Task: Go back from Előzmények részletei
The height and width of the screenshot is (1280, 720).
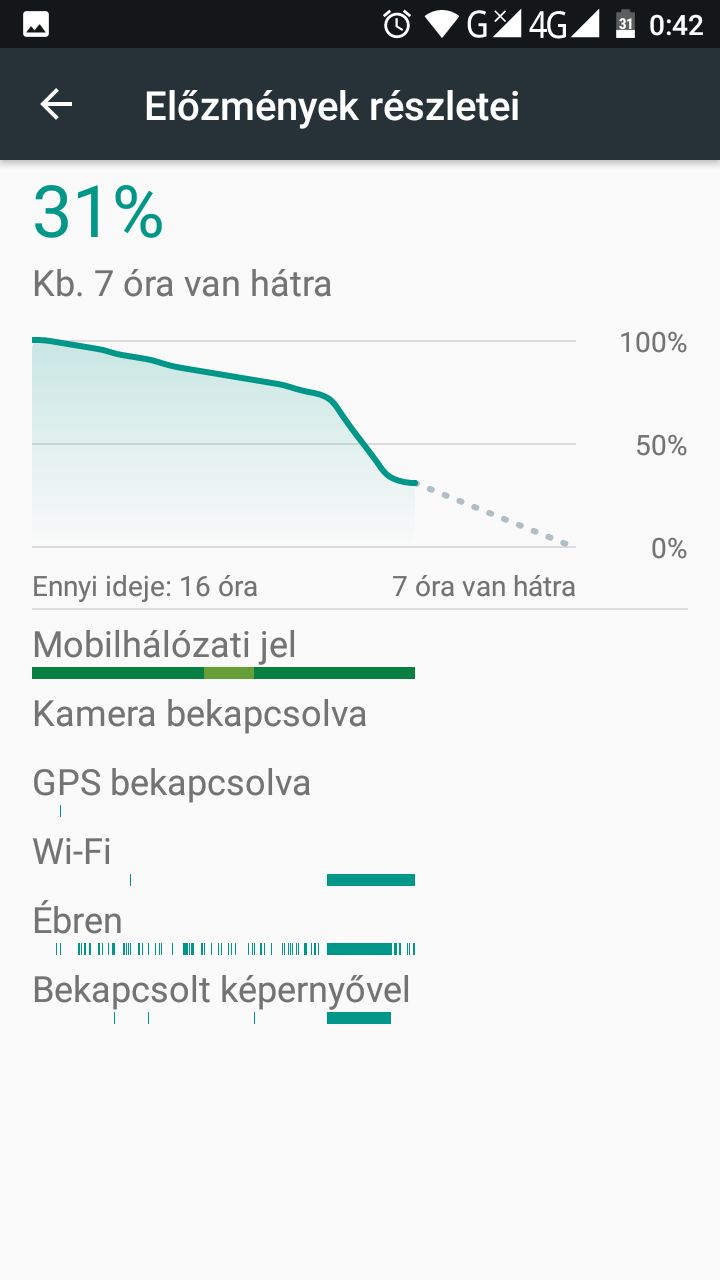Action: 56,105
